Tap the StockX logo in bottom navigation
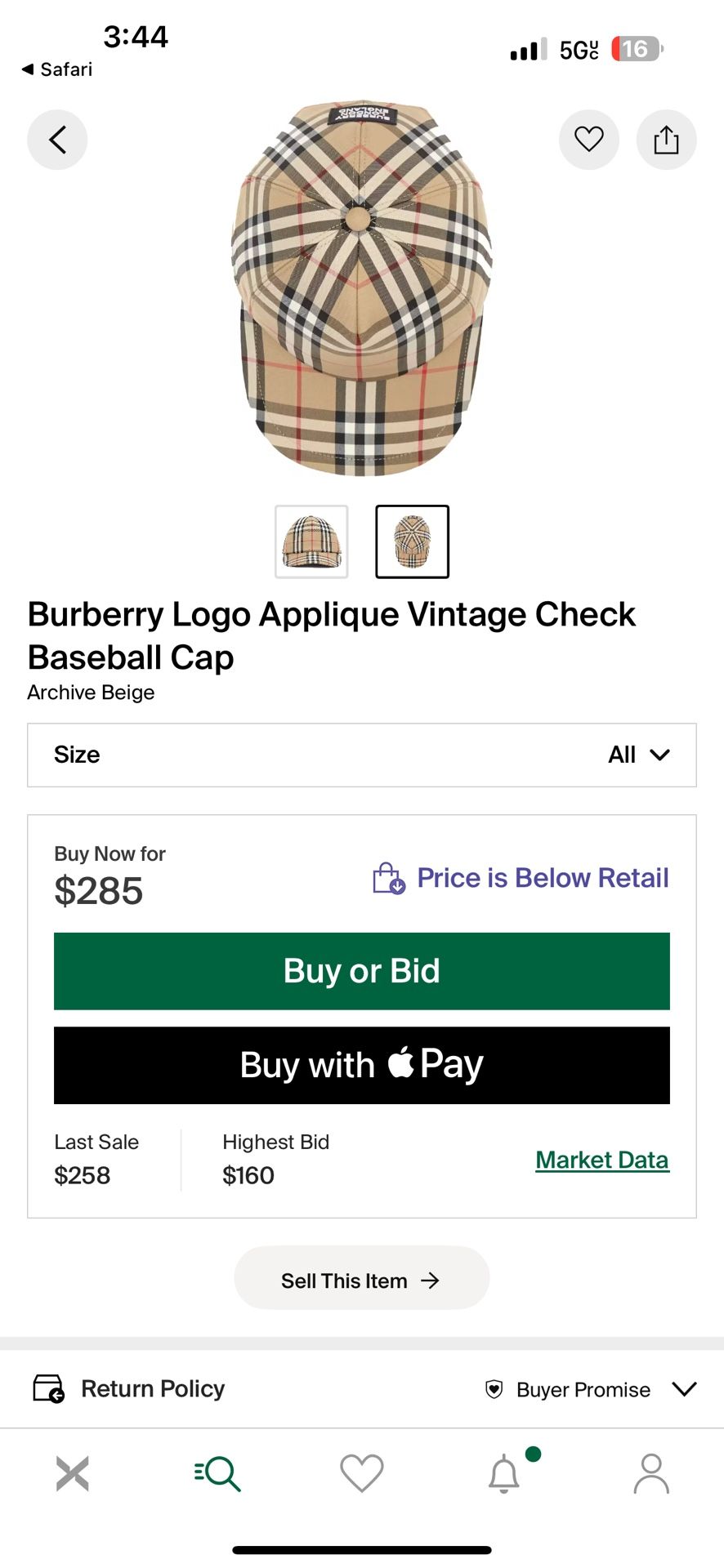Viewport: 724px width, 1568px height. (73, 1473)
